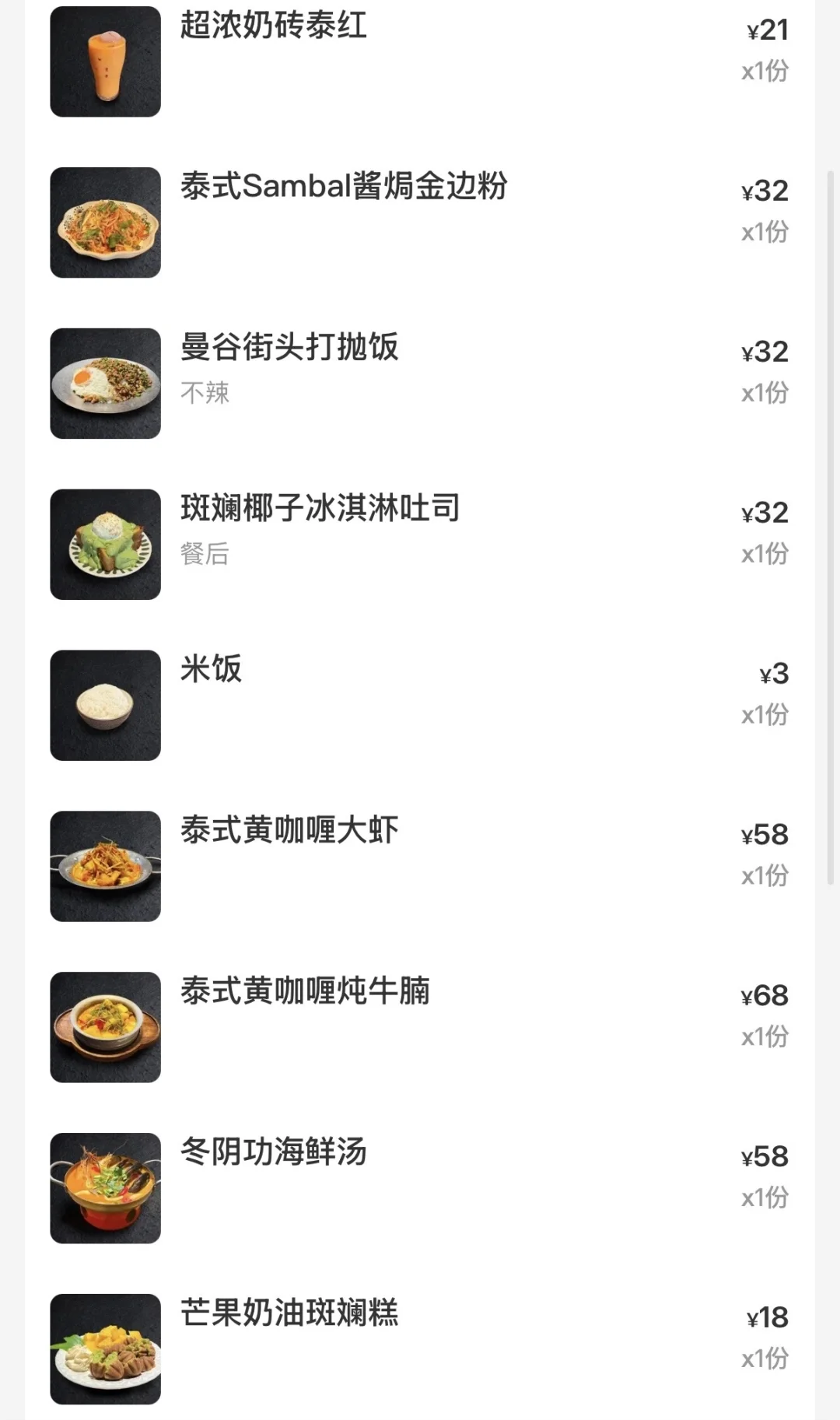The height and width of the screenshot is (1420, 840).
Task: Click the 餐后 note under 斑斓椰子冰淇淋吐司
Action: pos(205,554)
